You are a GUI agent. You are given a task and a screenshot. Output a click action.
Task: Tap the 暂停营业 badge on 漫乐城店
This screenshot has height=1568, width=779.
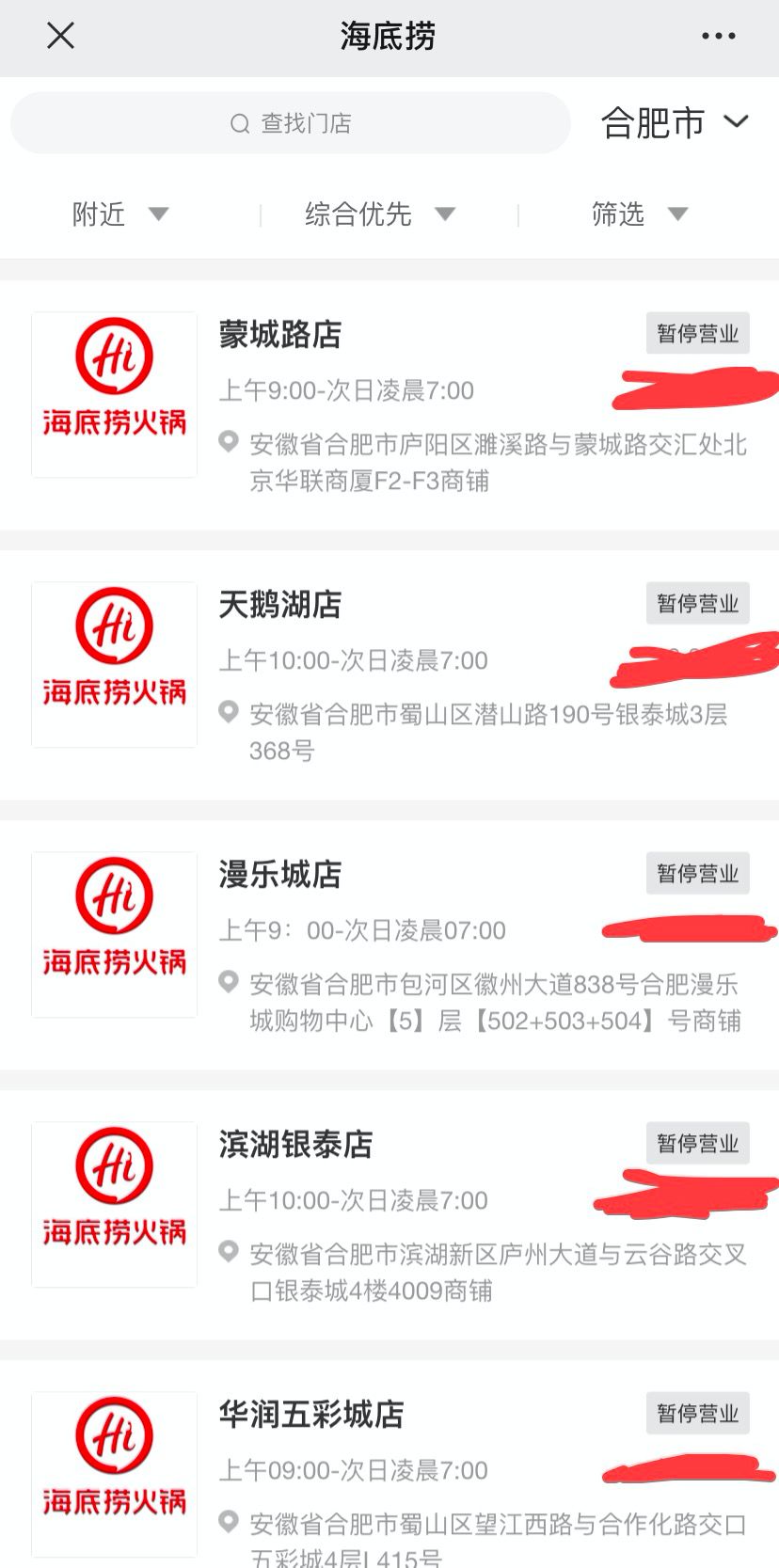[697, 873]
